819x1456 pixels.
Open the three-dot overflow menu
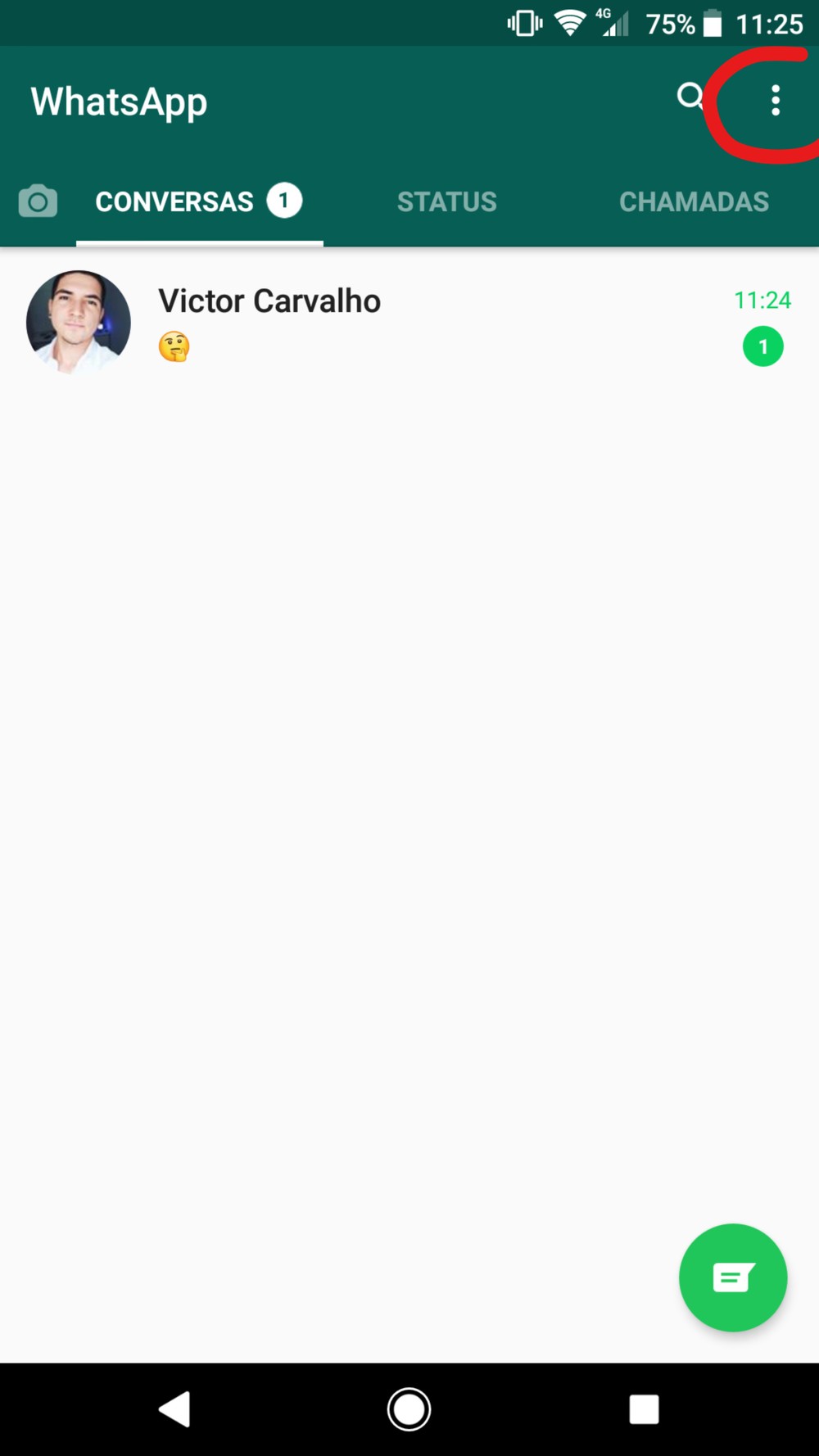(x=775, y=101)
